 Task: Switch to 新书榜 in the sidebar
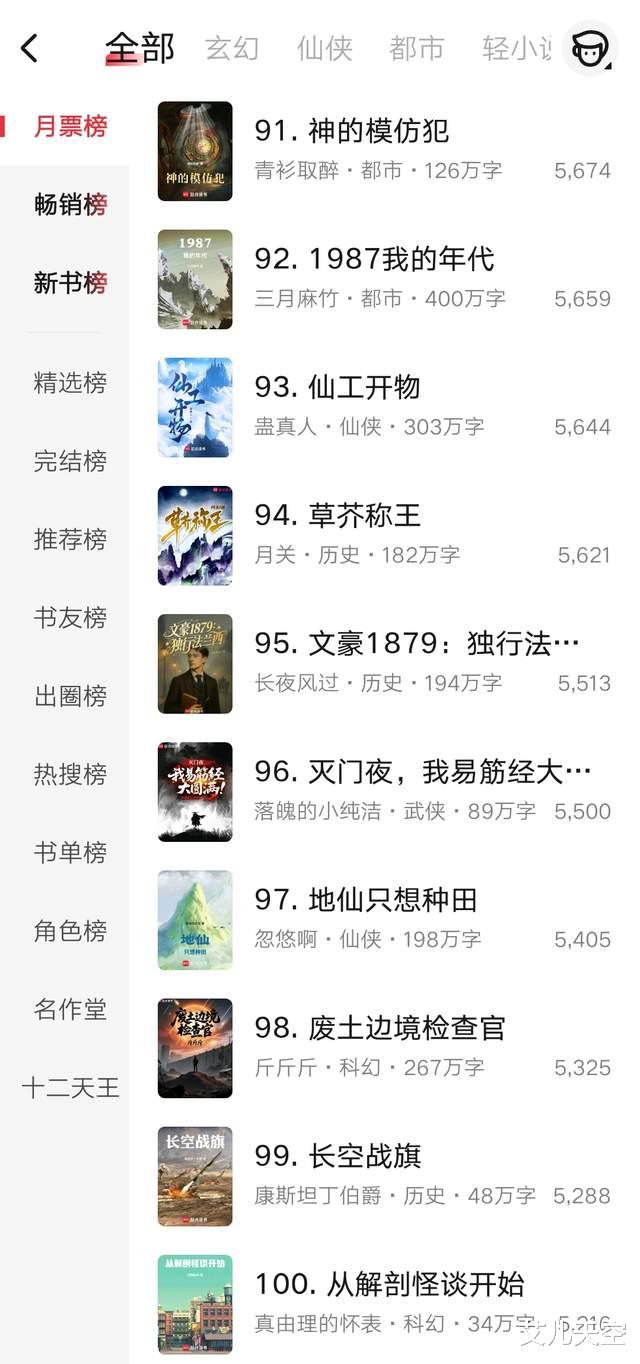click(x=70, y=283)
